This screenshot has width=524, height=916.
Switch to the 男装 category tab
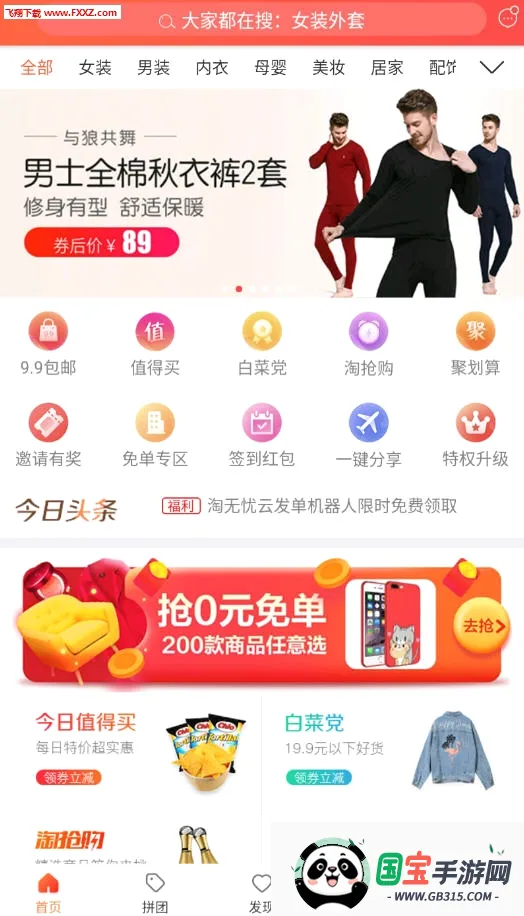pyautogui.click(x=154, y=68)
